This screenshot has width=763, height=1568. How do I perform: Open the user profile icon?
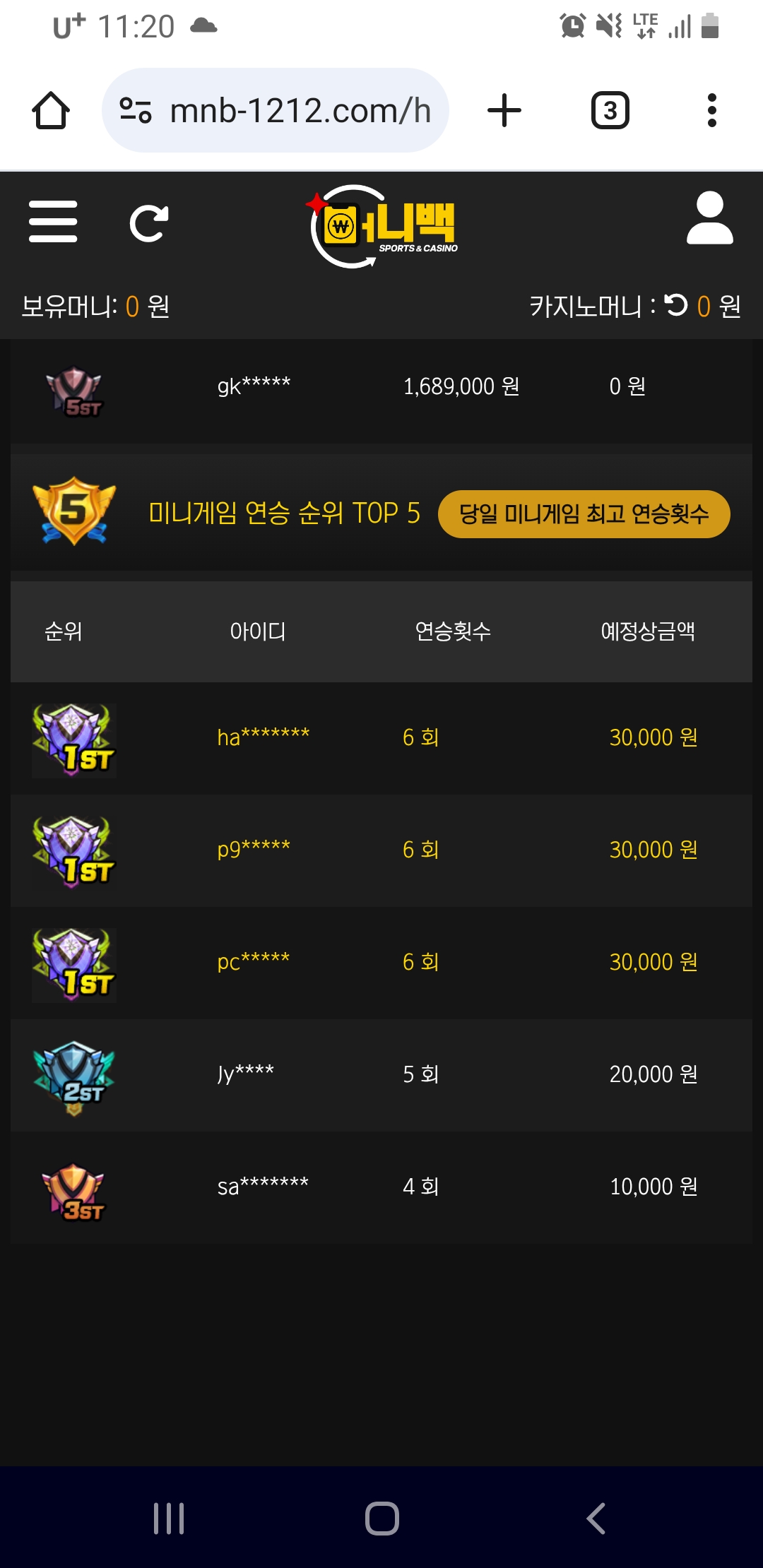point(709,218)
